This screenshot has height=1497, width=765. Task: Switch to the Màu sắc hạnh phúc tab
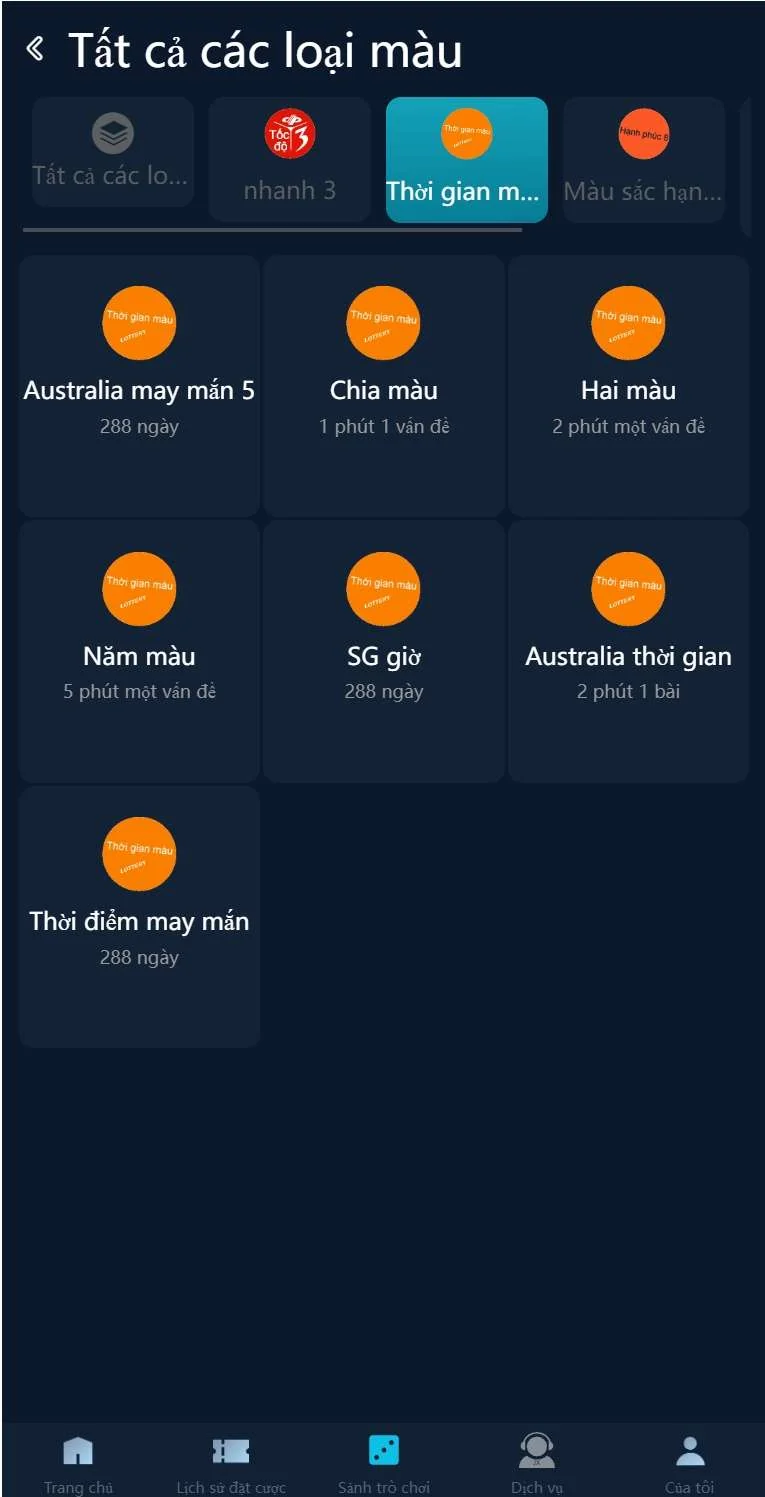[643, 159]
